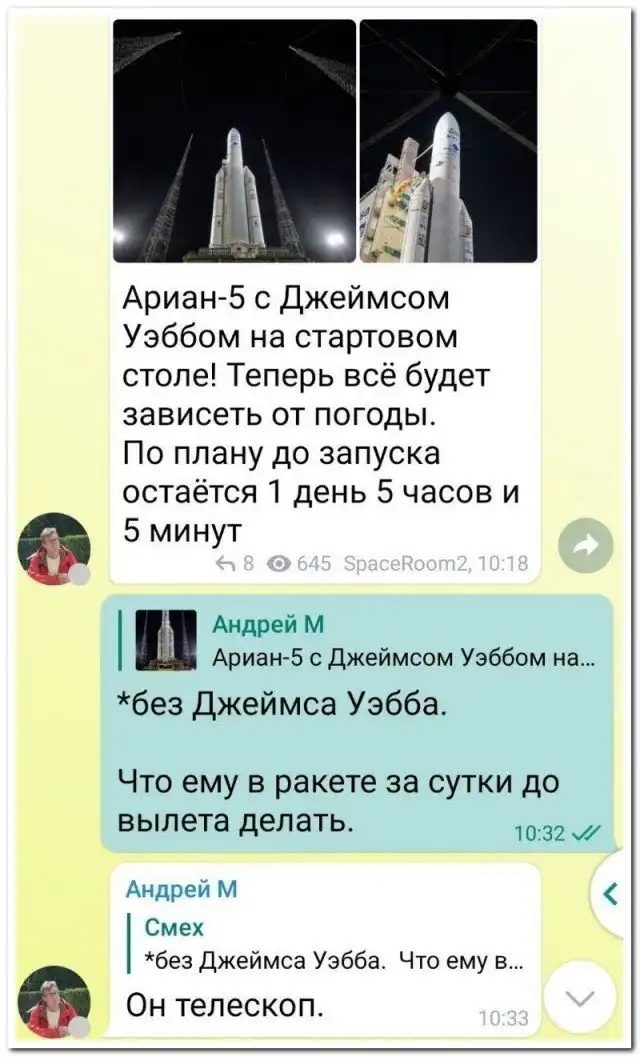640x1057 pixels.
Task: Open sender avatar beside the Ariane-5 post
Action: point(55,550)
